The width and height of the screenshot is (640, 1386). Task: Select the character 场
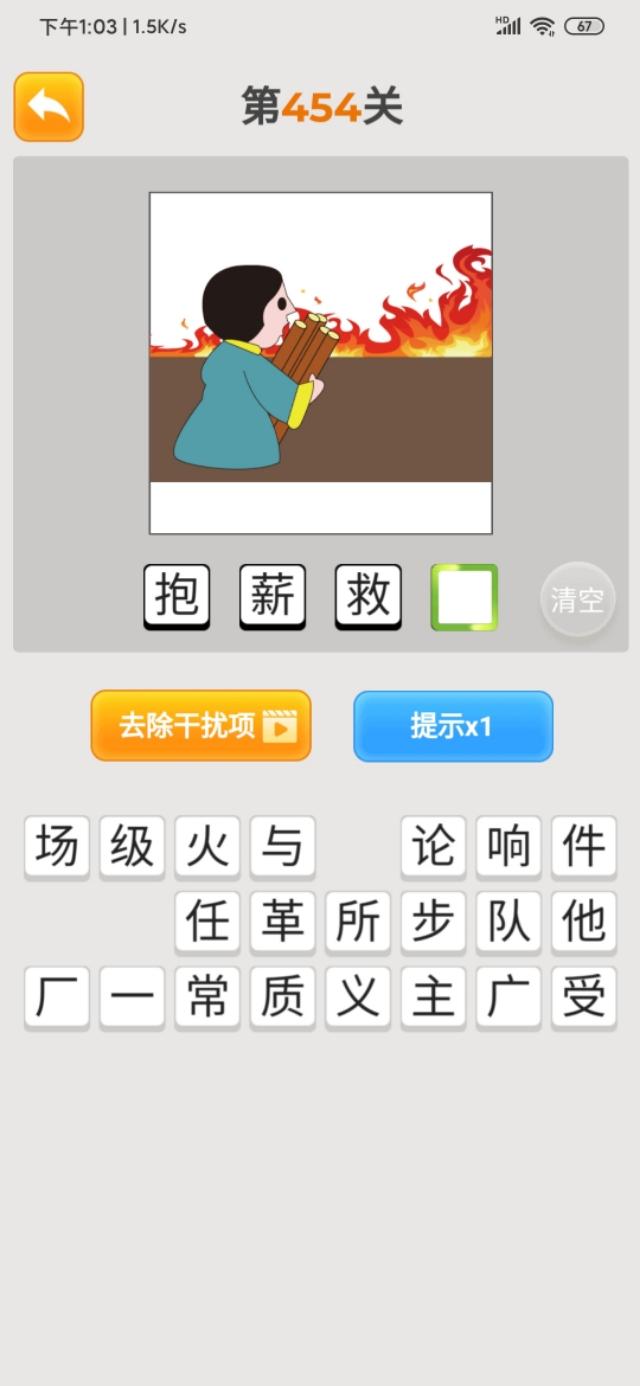point(57,846)
